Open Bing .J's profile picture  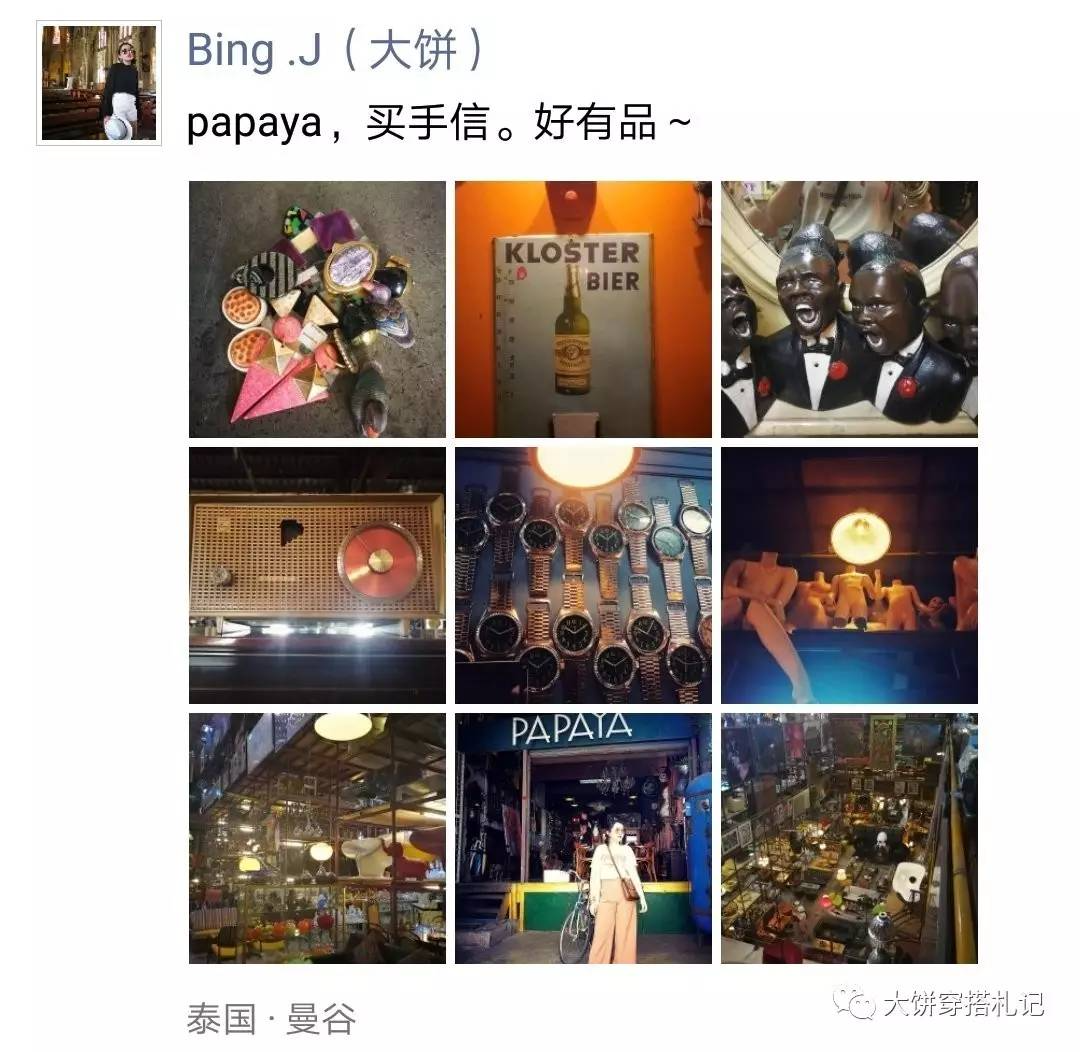[x=99, y=84]
